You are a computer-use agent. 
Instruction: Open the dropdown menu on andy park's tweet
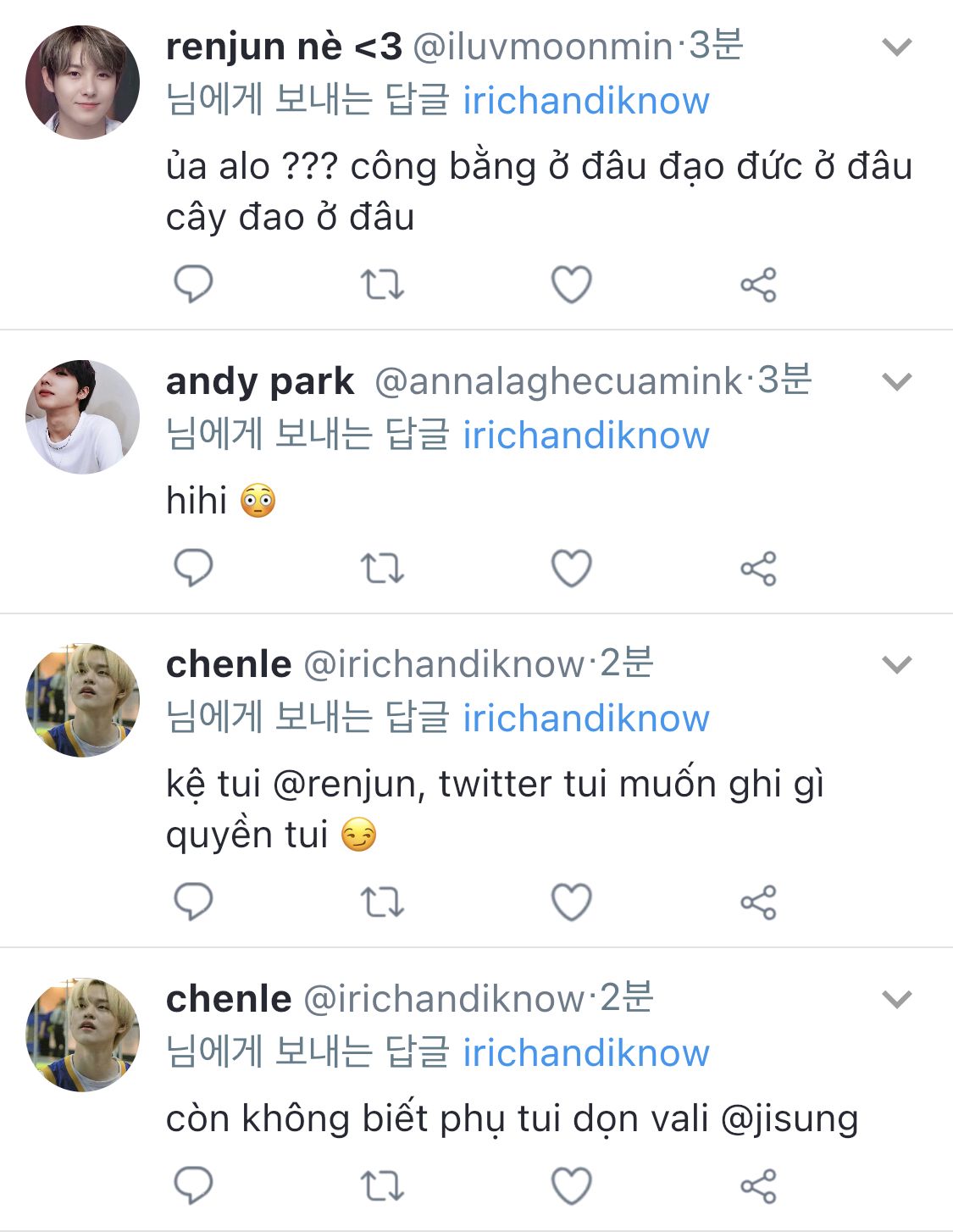click(x=896, y=382)
